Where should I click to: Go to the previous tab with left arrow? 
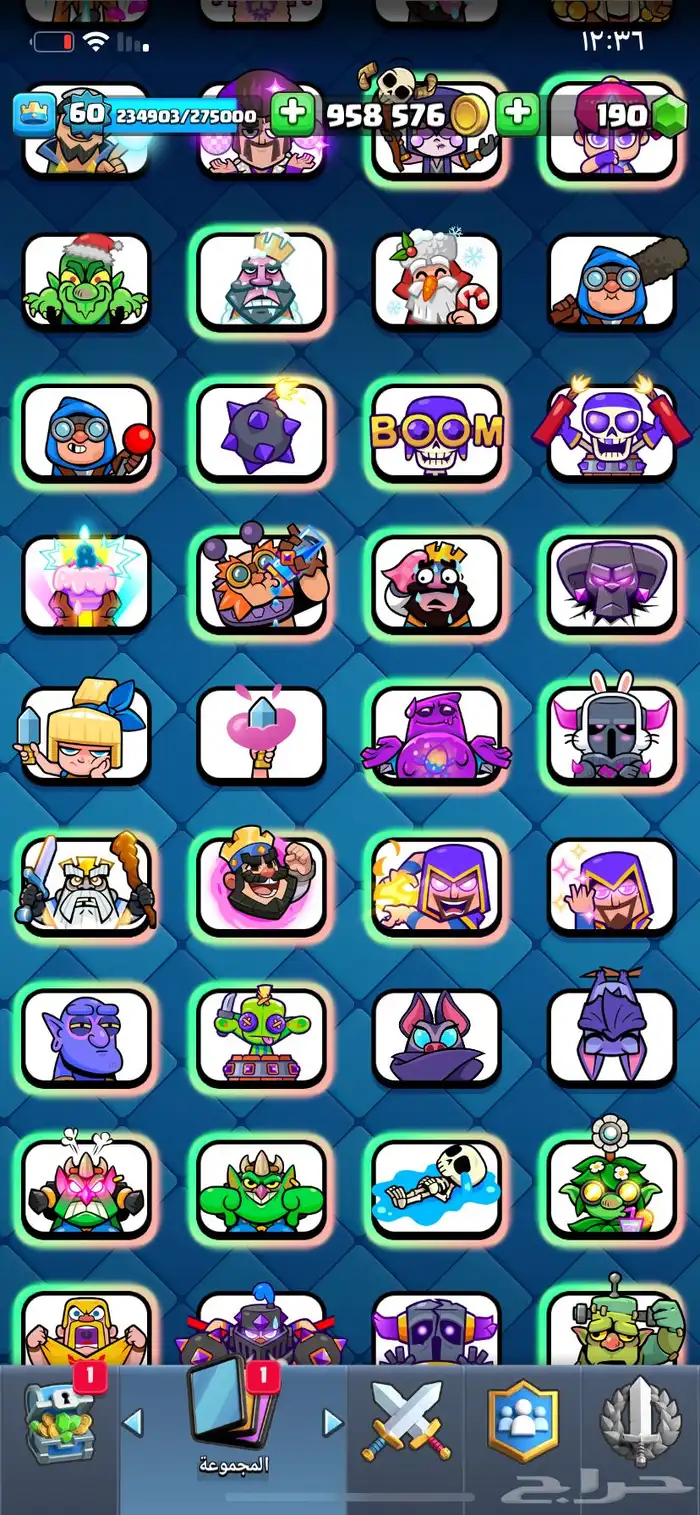133,1422
